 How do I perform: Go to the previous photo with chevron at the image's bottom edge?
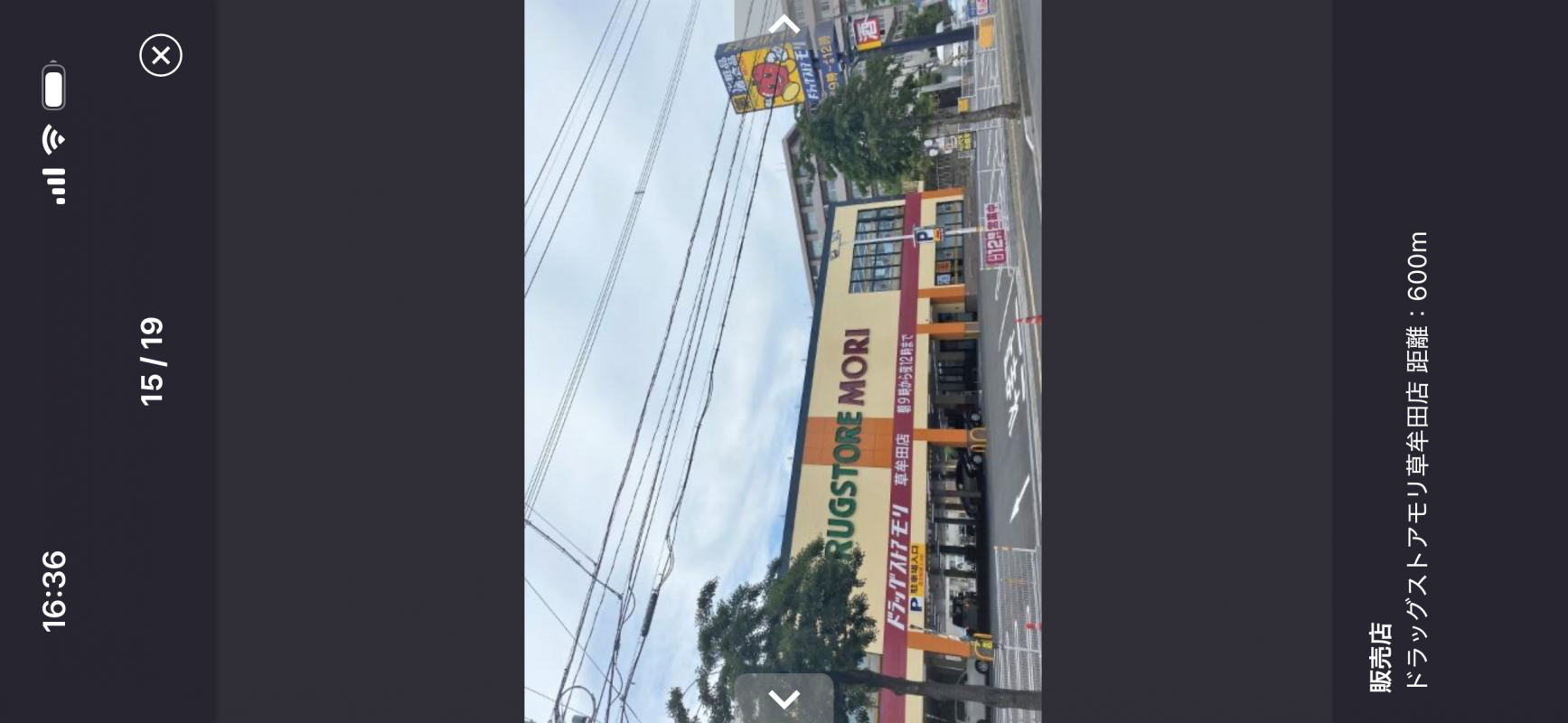point(784,698)
